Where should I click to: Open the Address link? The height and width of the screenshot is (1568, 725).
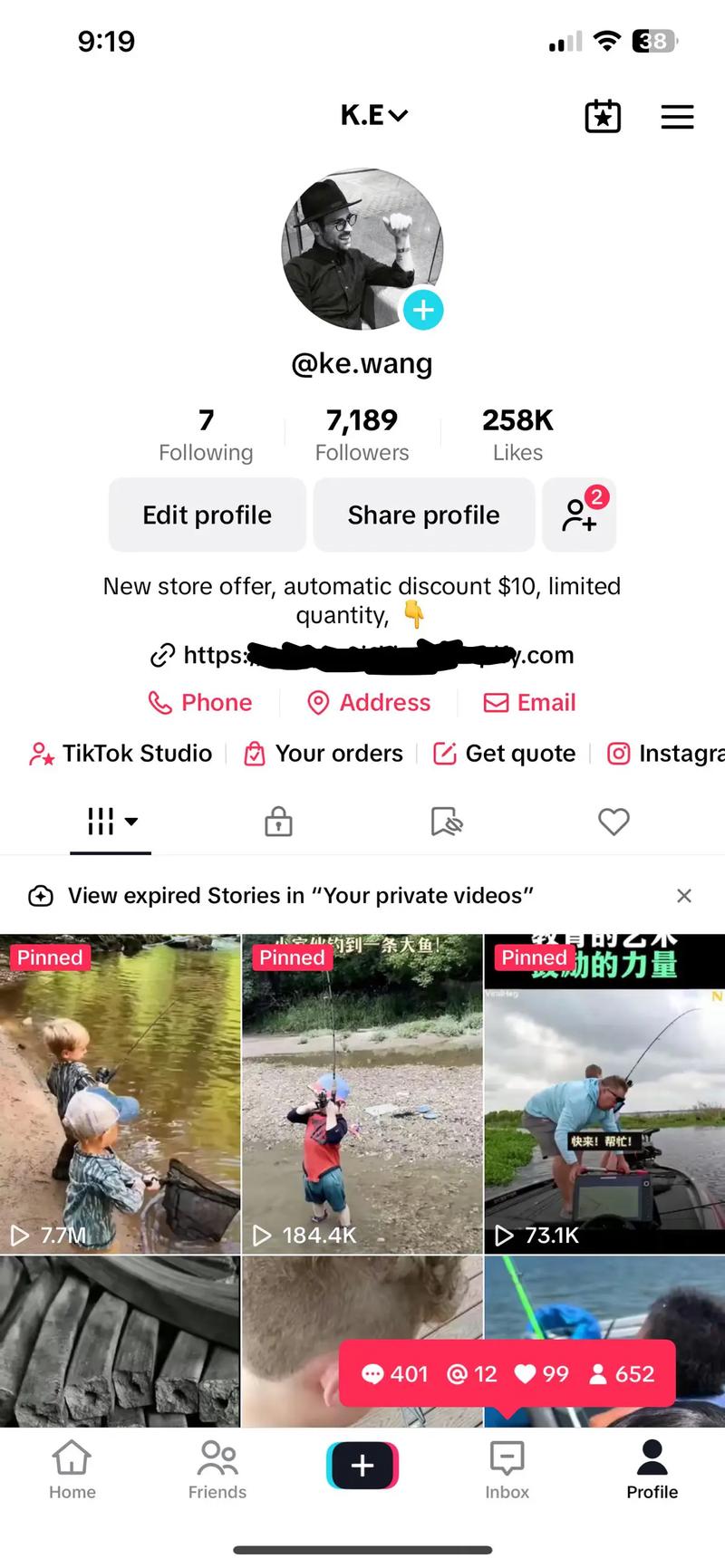pos(369,702)
